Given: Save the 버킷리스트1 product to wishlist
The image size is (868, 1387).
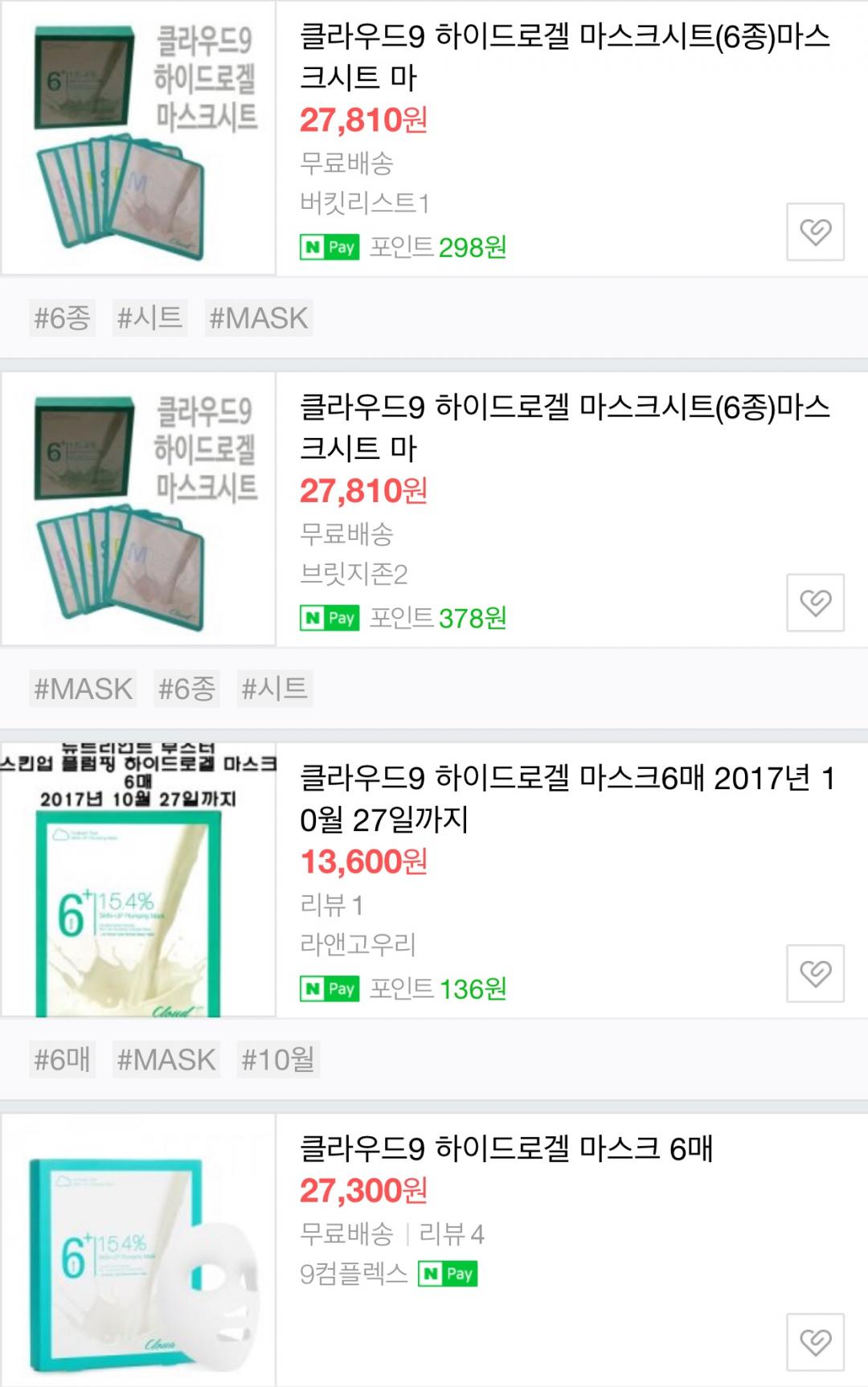Looking at the screenshot, I should tap(815, 232).
